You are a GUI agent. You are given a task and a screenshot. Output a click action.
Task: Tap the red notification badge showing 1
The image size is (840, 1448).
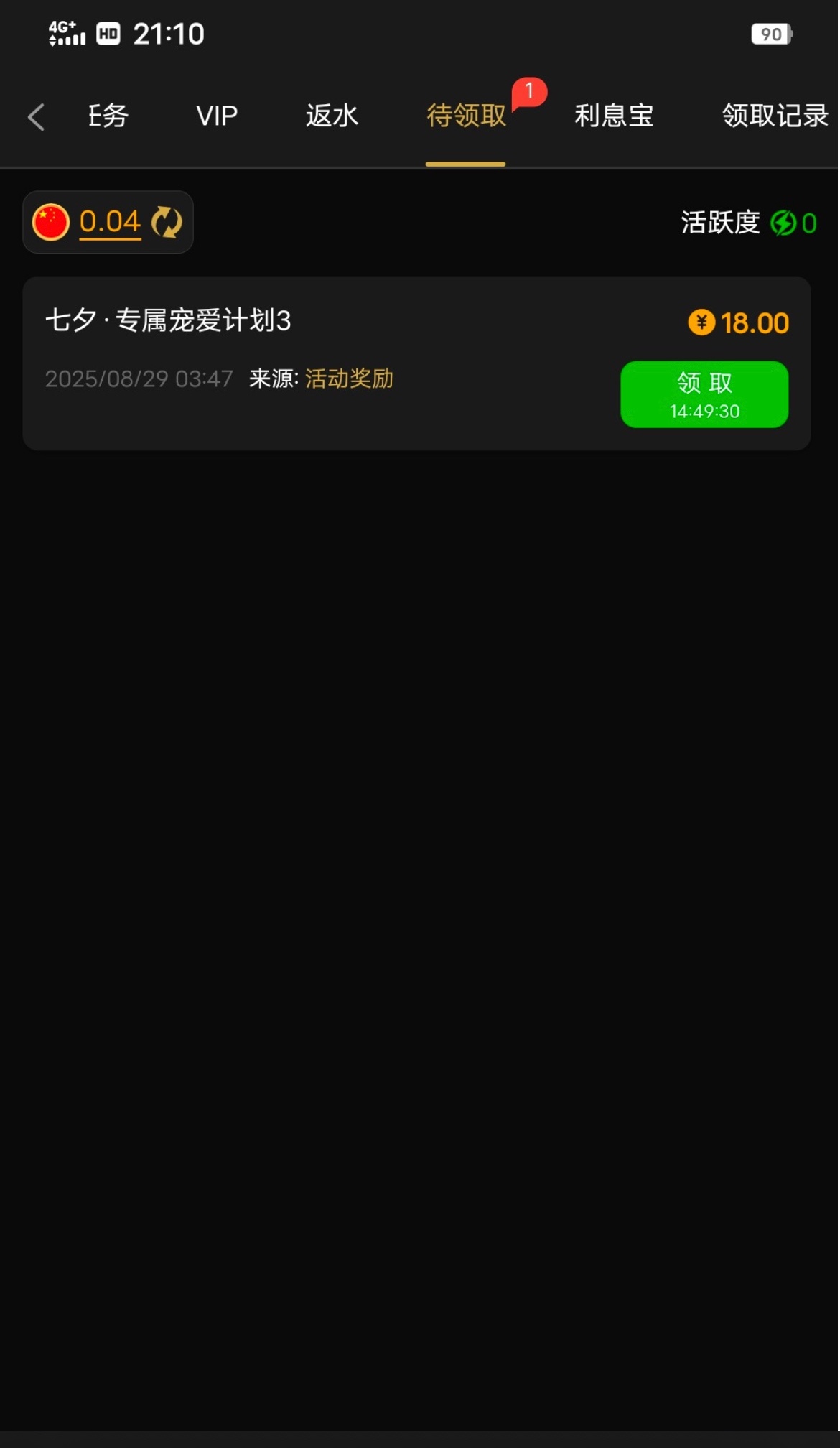pyautogui.click(x=529, y=92)
